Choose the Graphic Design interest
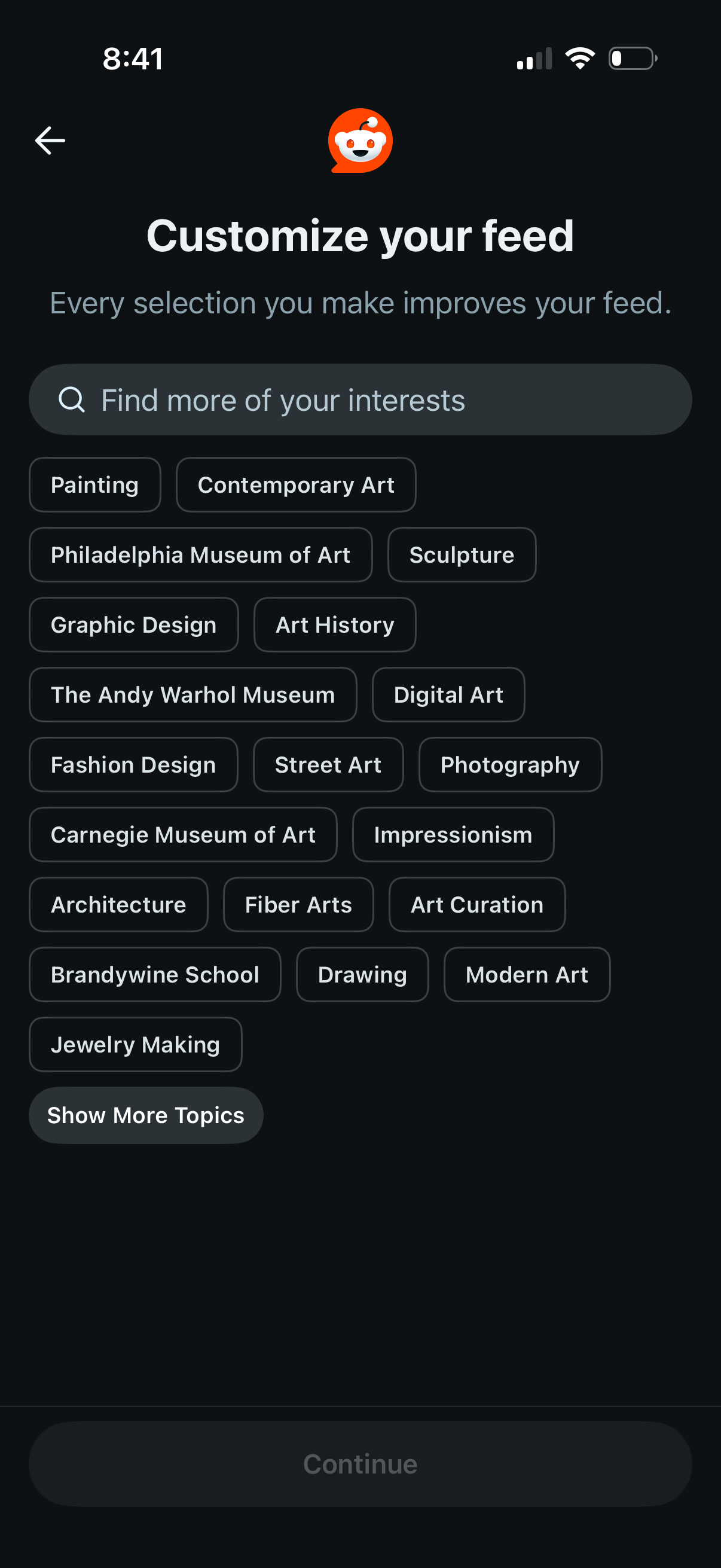The image size is (721, 1568). click(133, 624)
